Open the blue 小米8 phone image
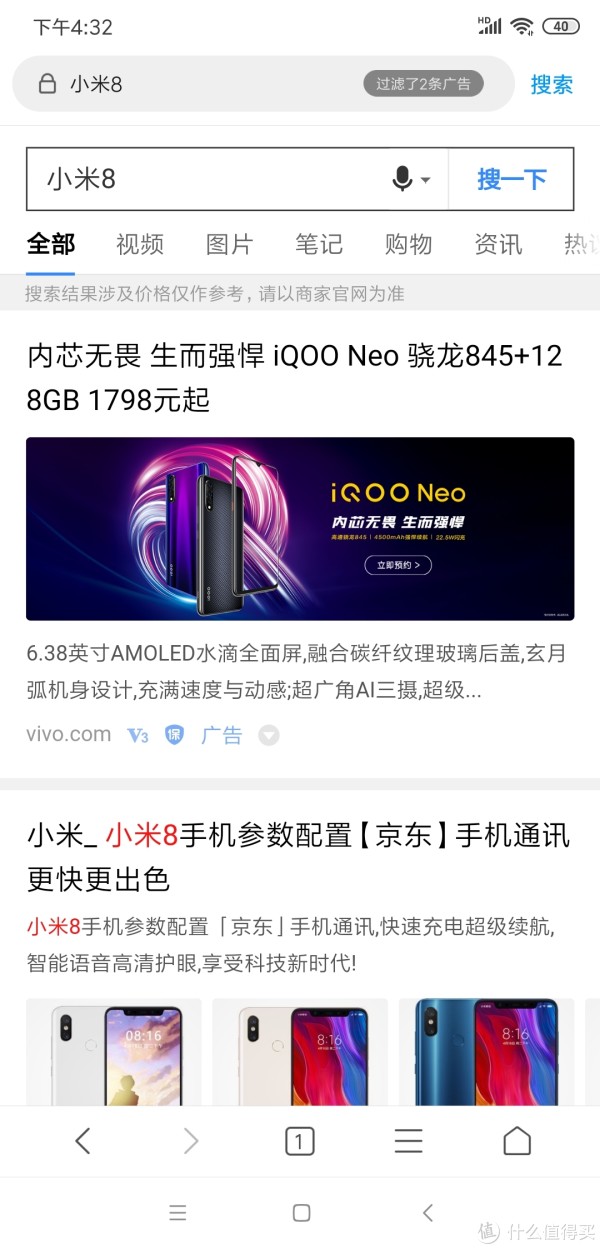 (x=486, y=1050)
